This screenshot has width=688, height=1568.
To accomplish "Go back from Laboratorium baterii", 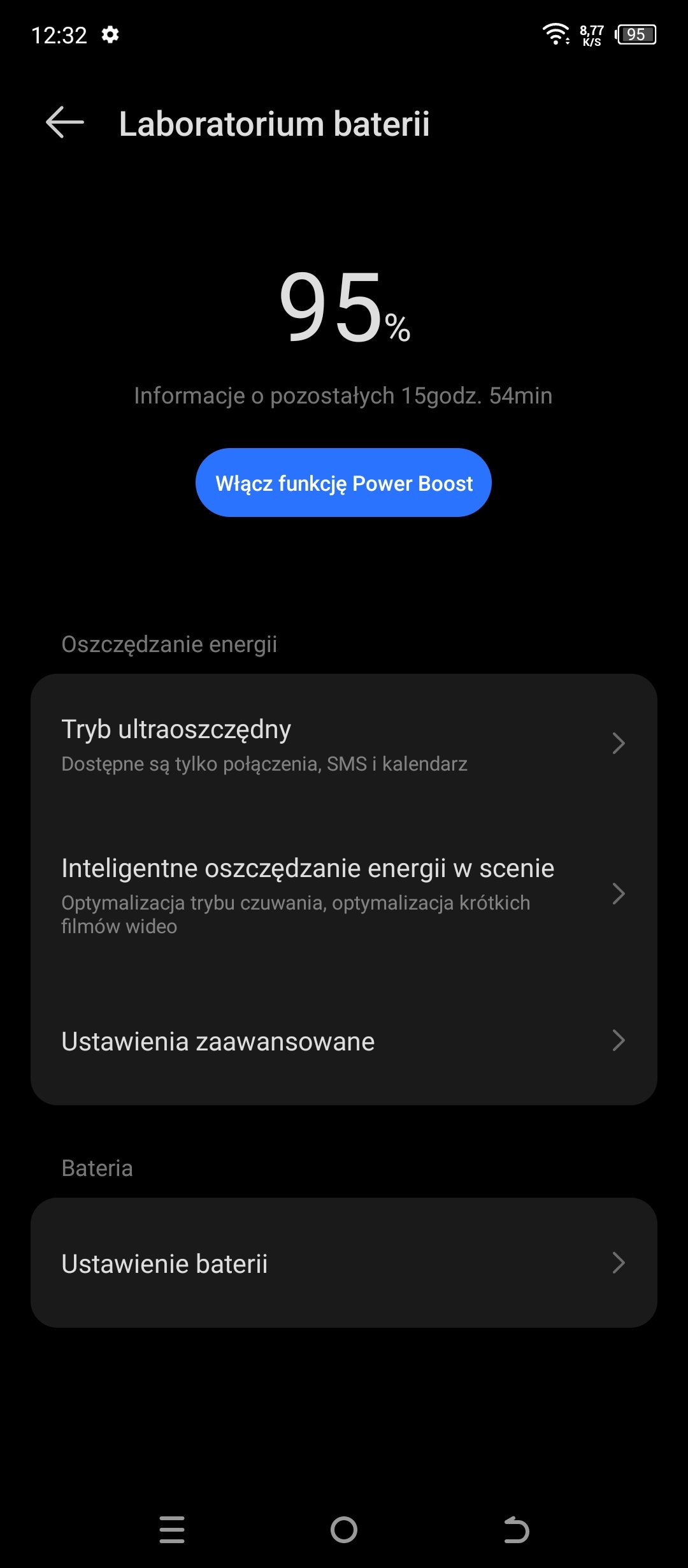I will point(65,122).
